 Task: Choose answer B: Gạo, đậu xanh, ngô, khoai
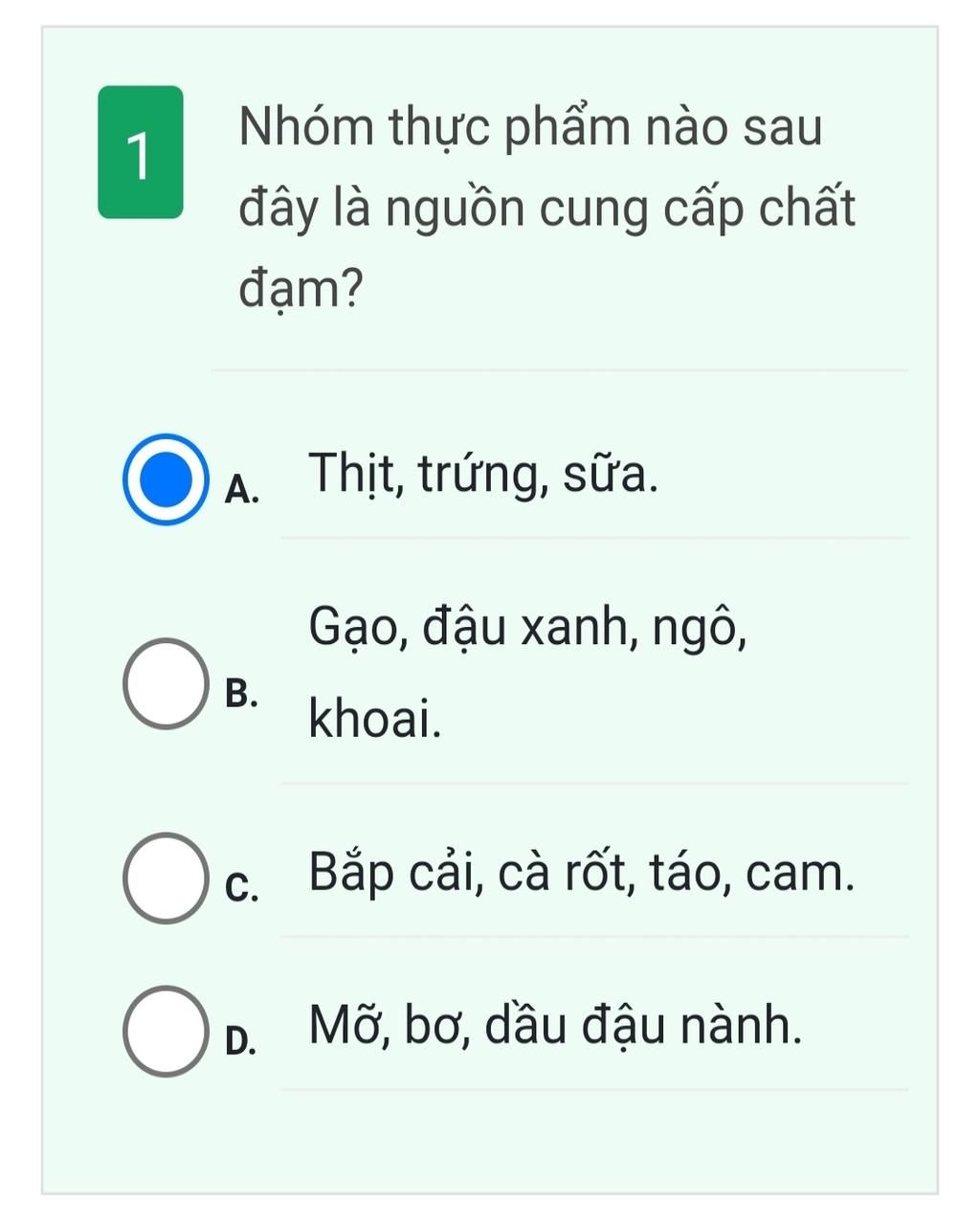click(166, 683)
